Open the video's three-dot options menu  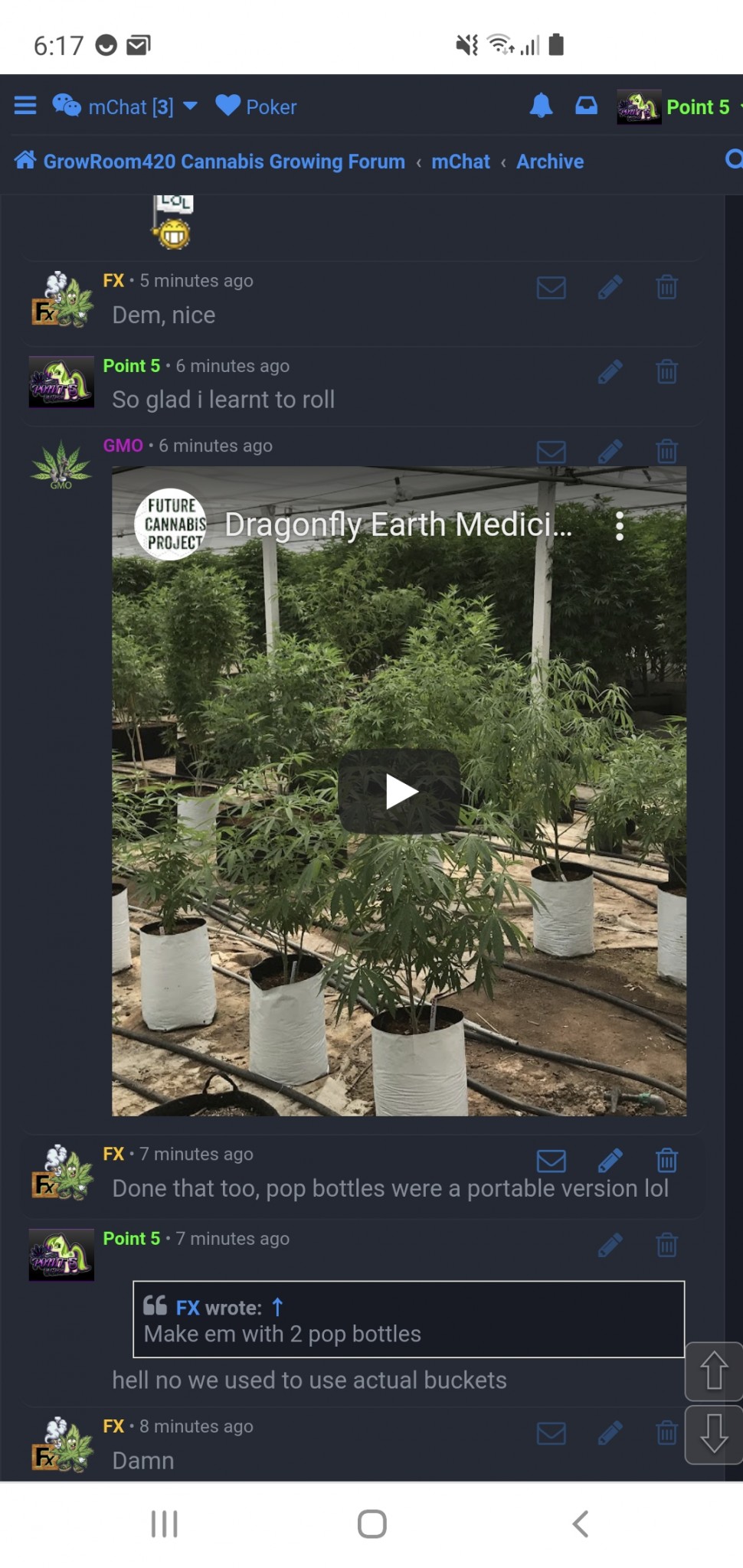(620, 526)
